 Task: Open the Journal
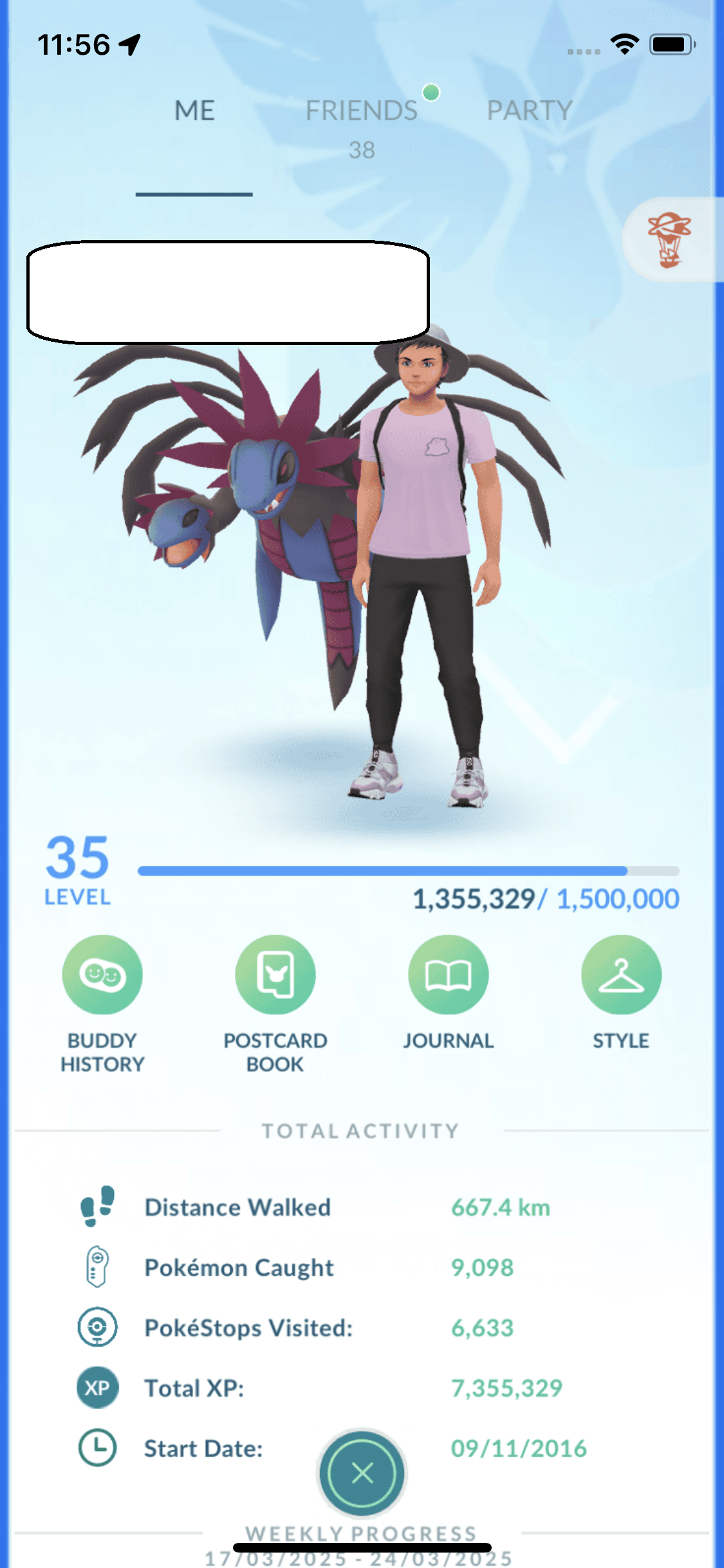tap(448, 975)
